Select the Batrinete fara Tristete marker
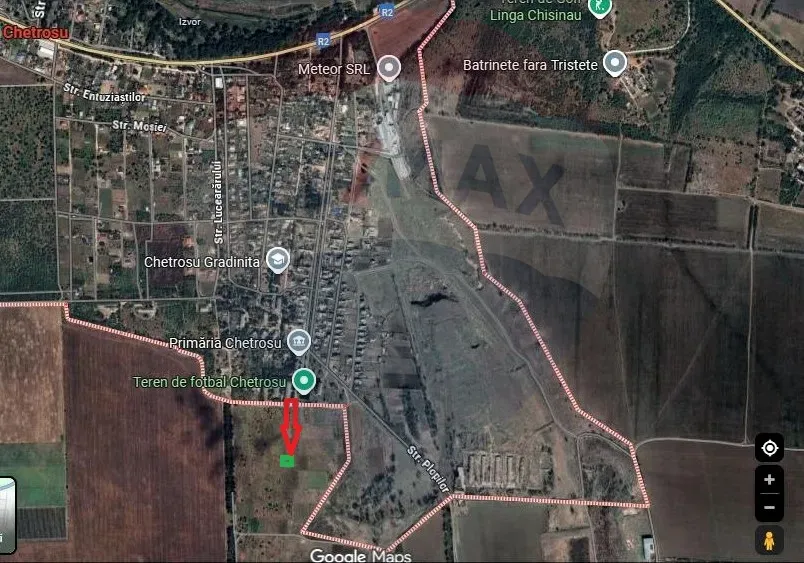This screenshot has width=804, height=563. (615, 63)
